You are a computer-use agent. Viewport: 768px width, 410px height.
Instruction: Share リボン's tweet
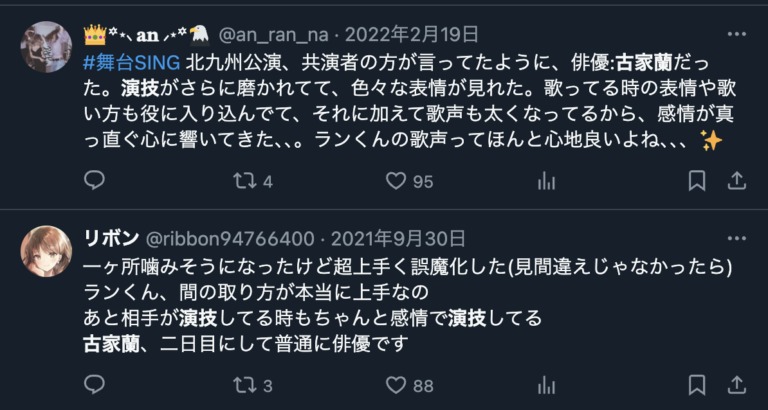coord(735,385)
